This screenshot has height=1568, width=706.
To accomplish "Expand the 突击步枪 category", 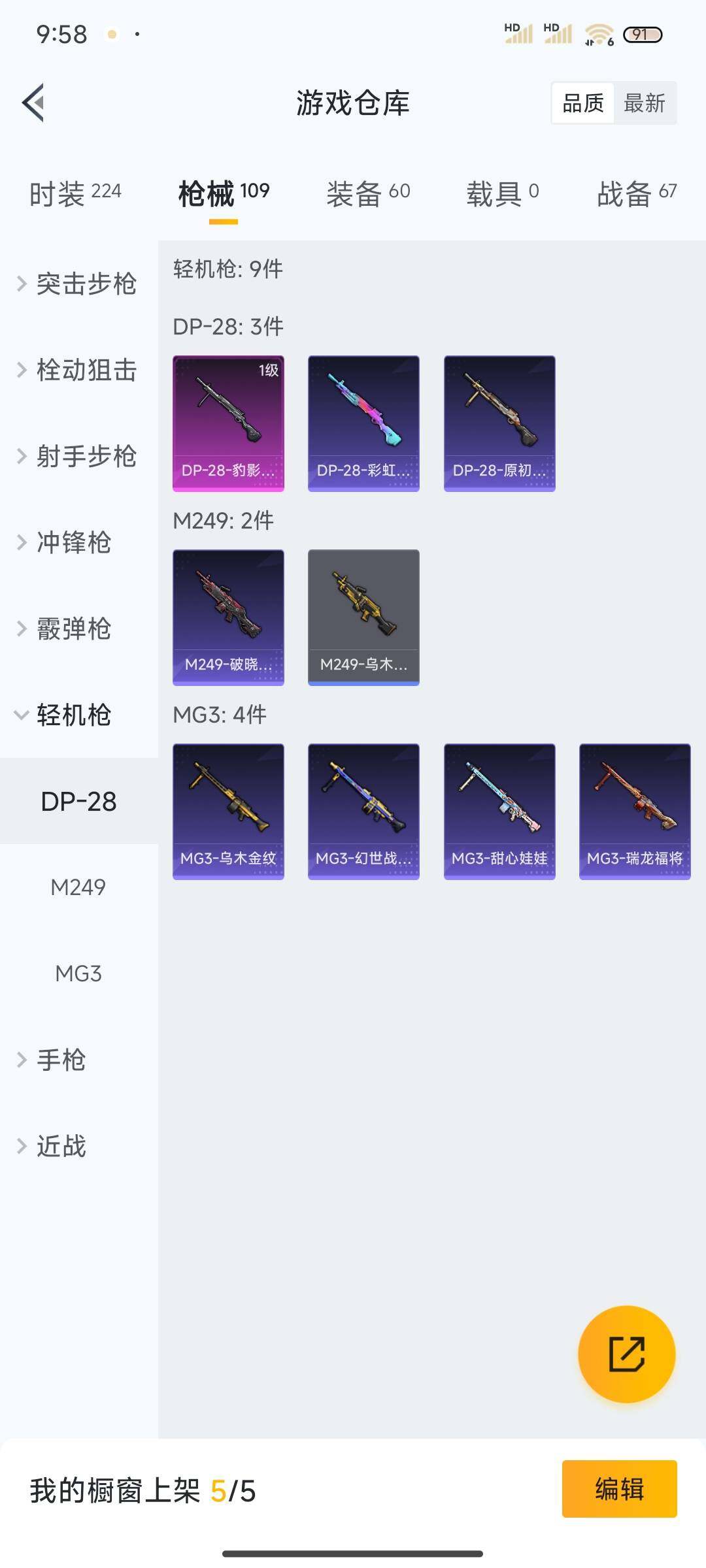I will point(78,284).
